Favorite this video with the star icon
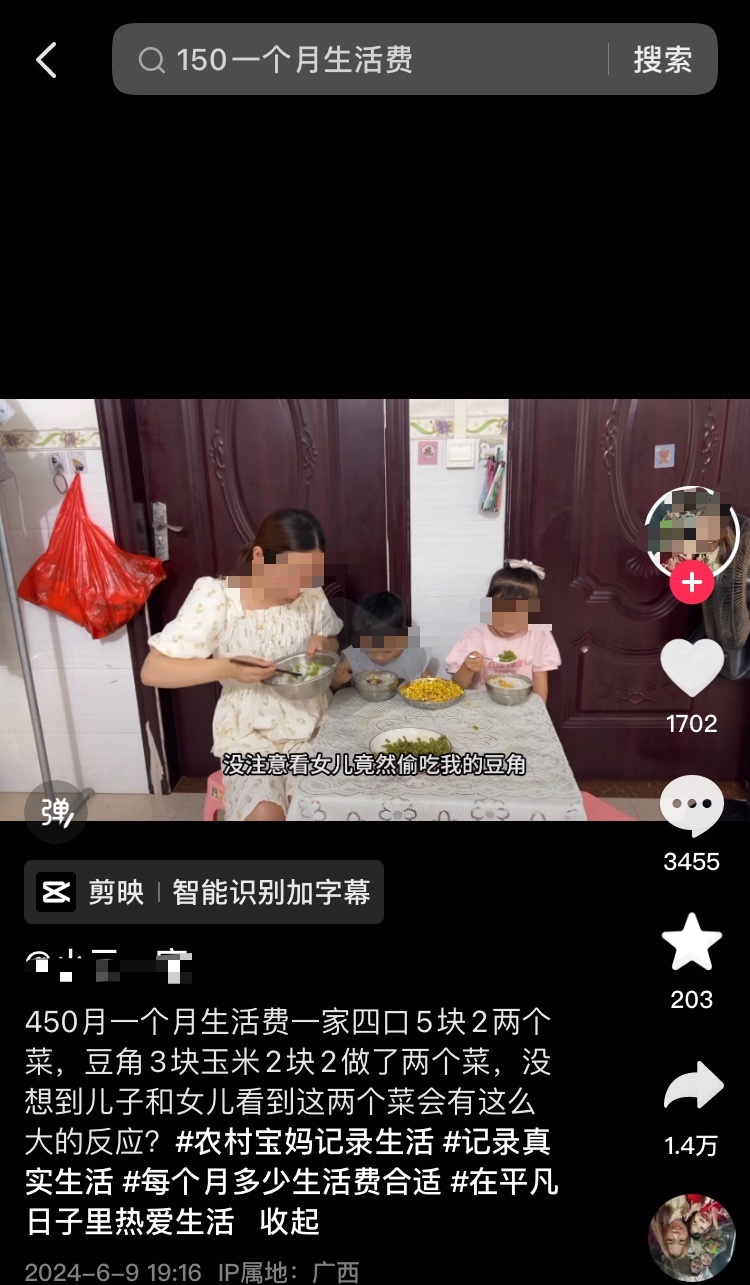The width and height of the screenshot is (750, 1285). 691,943
